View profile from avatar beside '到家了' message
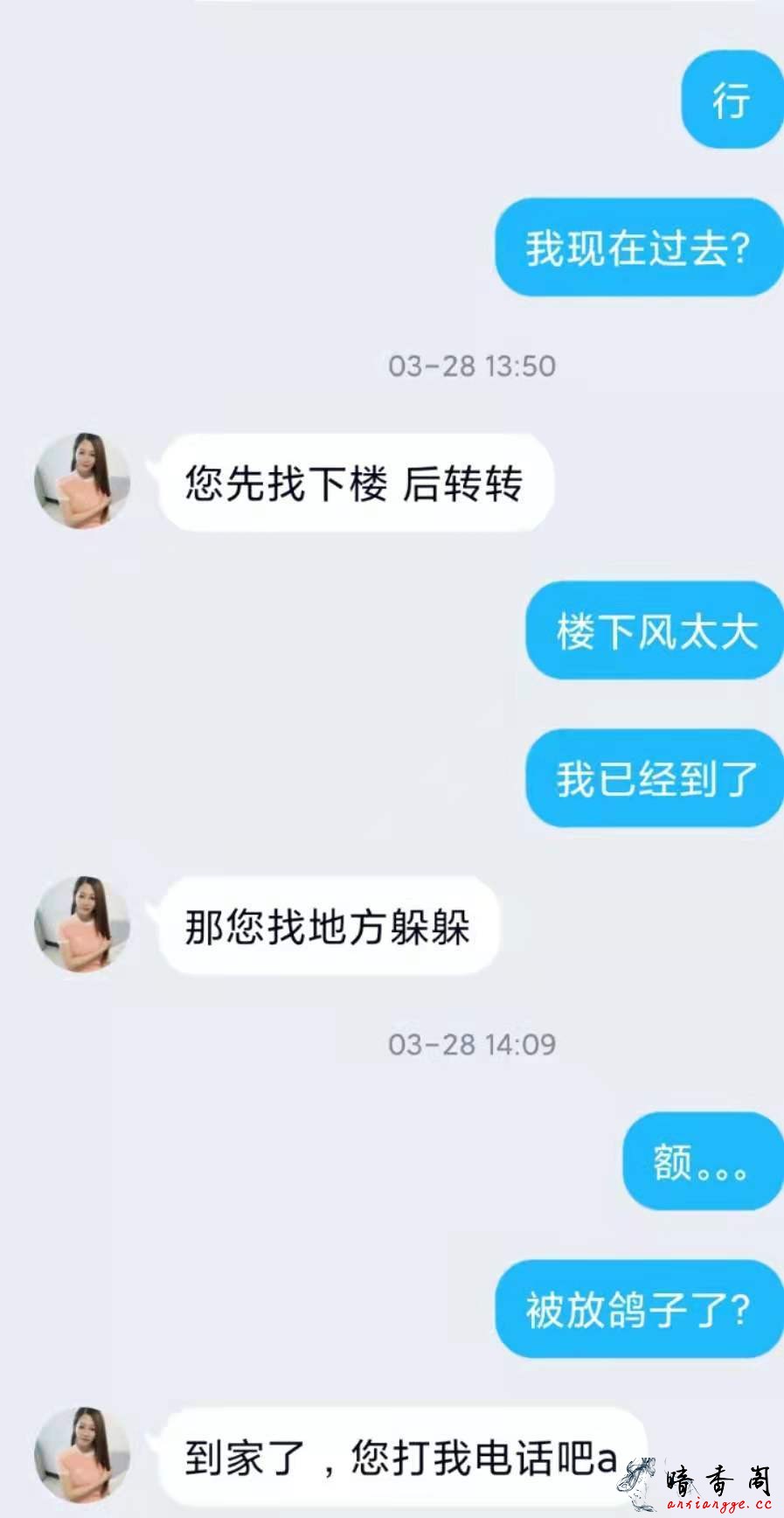Screen dimensions: 784x1518 point(82,1455)
